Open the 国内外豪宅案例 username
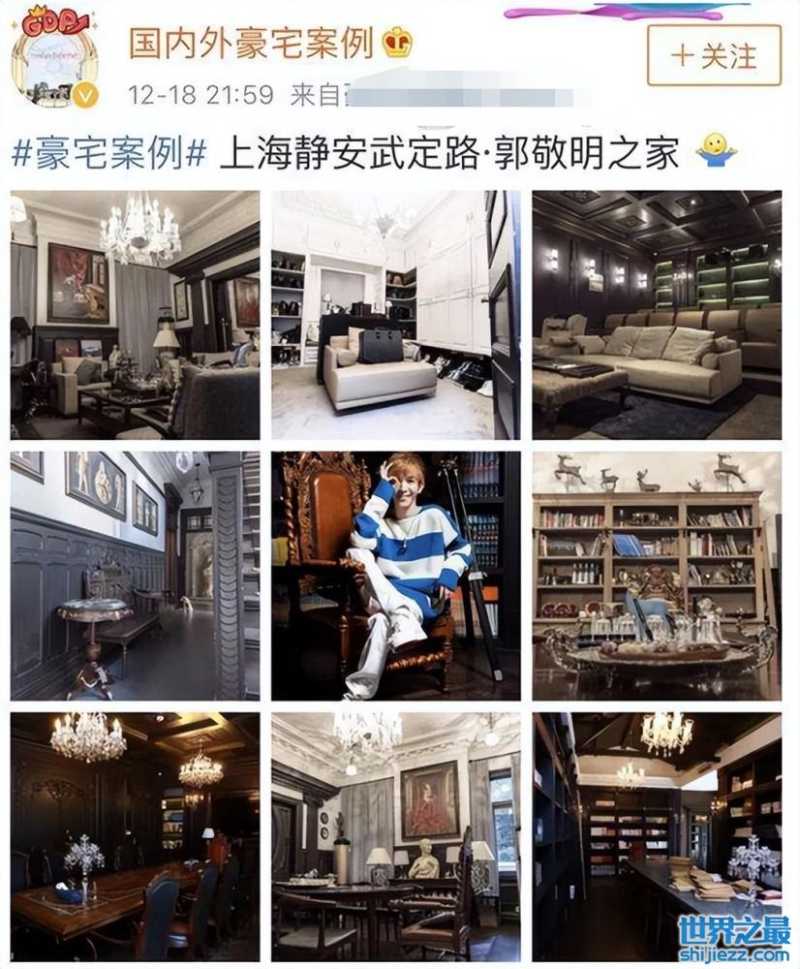 click(x=252, y=43)
